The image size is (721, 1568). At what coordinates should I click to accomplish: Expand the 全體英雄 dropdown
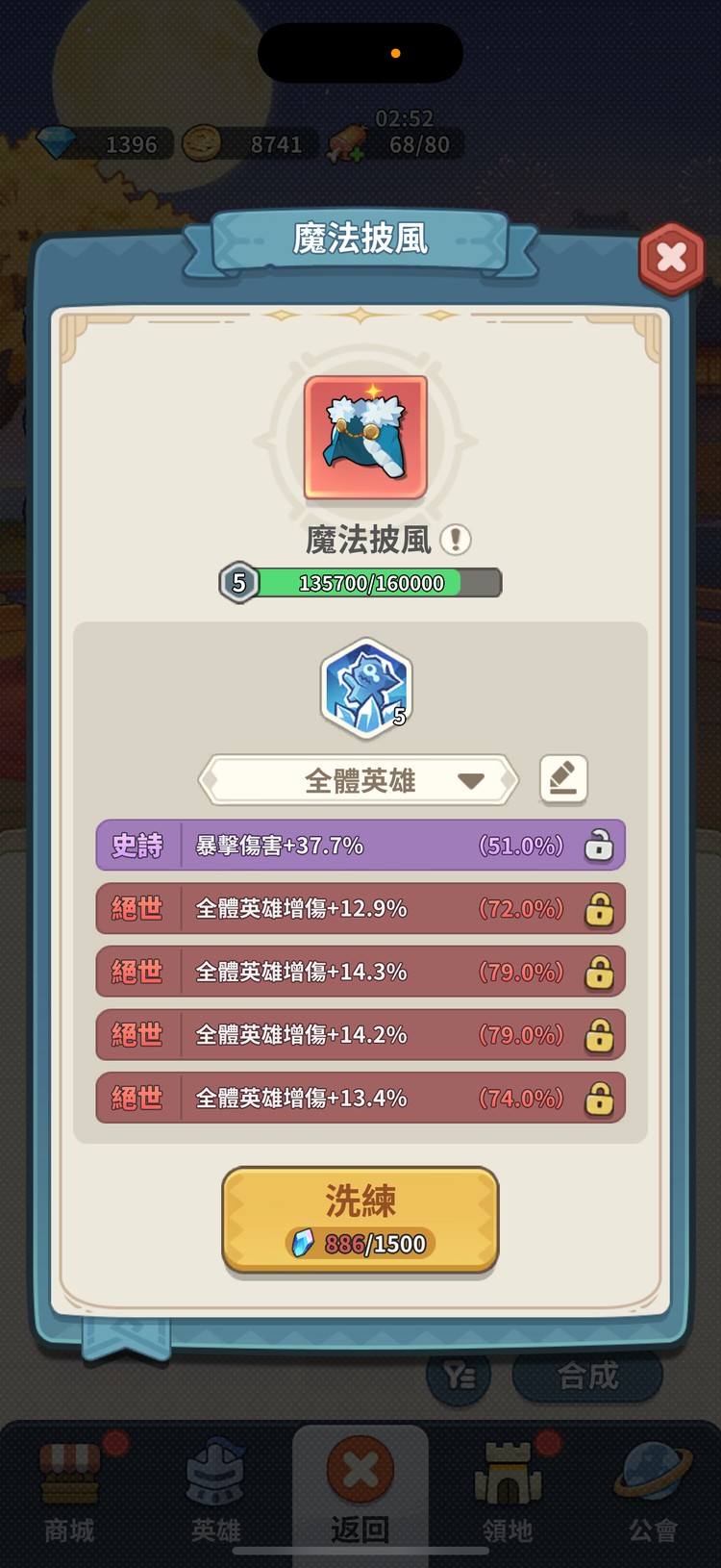[360, 780]
